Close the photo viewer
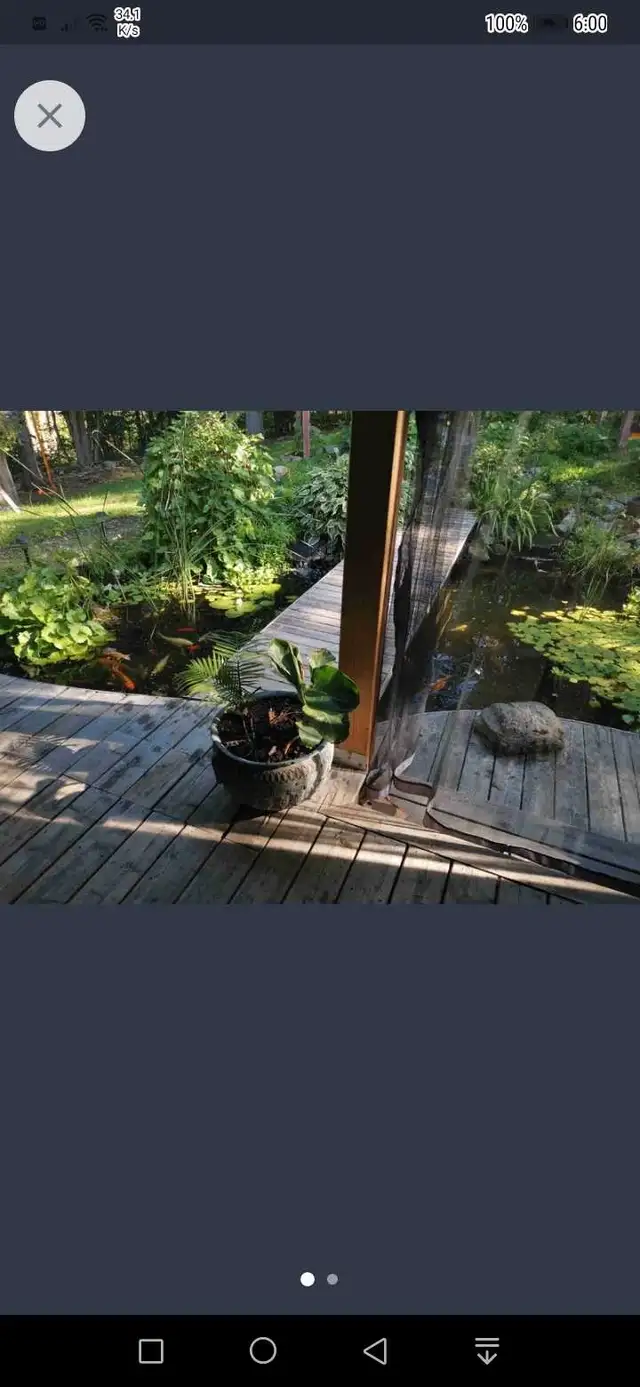Screen dimensions: 640x1387 click(50, 116)
